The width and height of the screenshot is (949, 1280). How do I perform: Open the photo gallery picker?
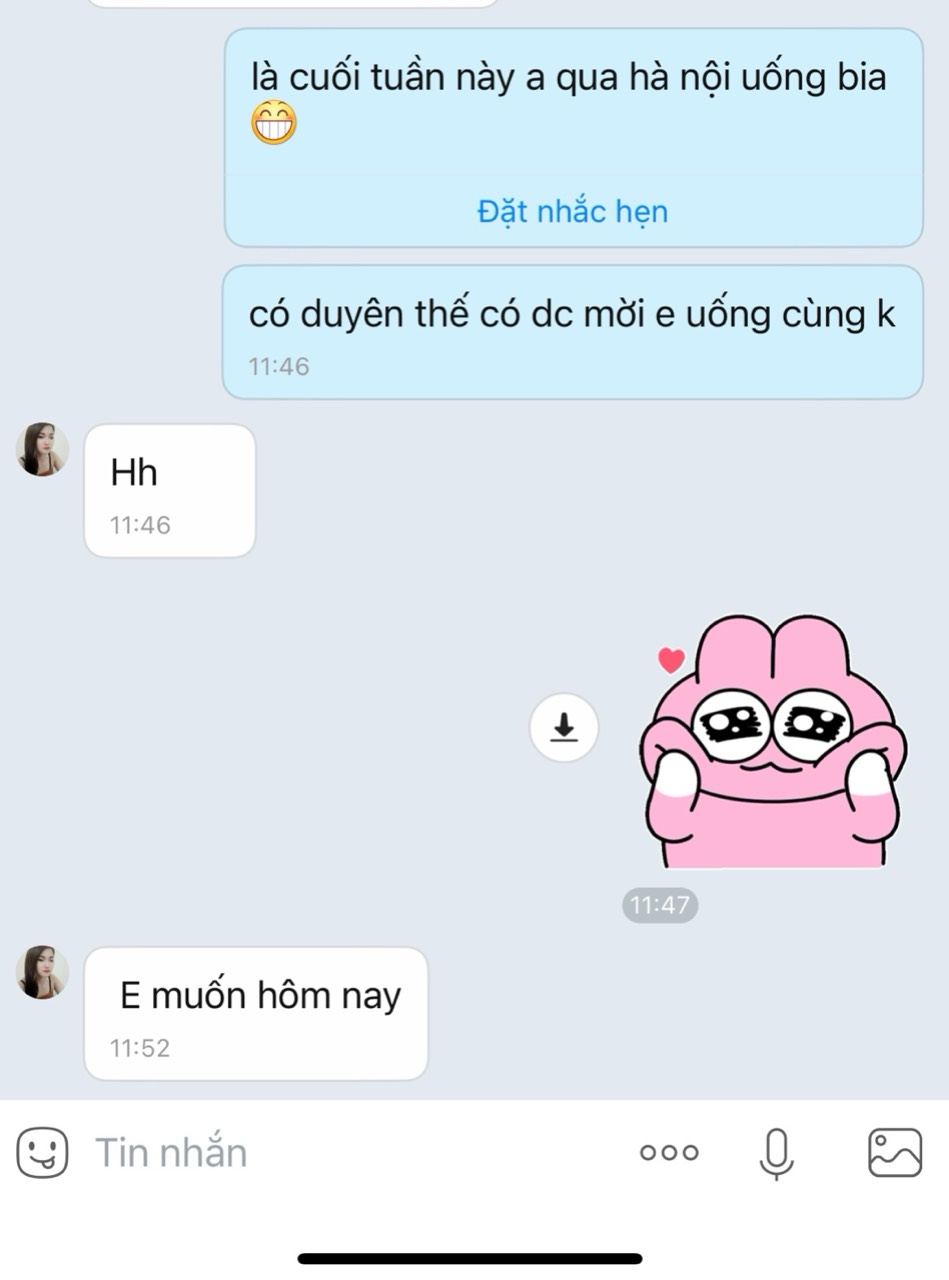[x=893, y=1153]
